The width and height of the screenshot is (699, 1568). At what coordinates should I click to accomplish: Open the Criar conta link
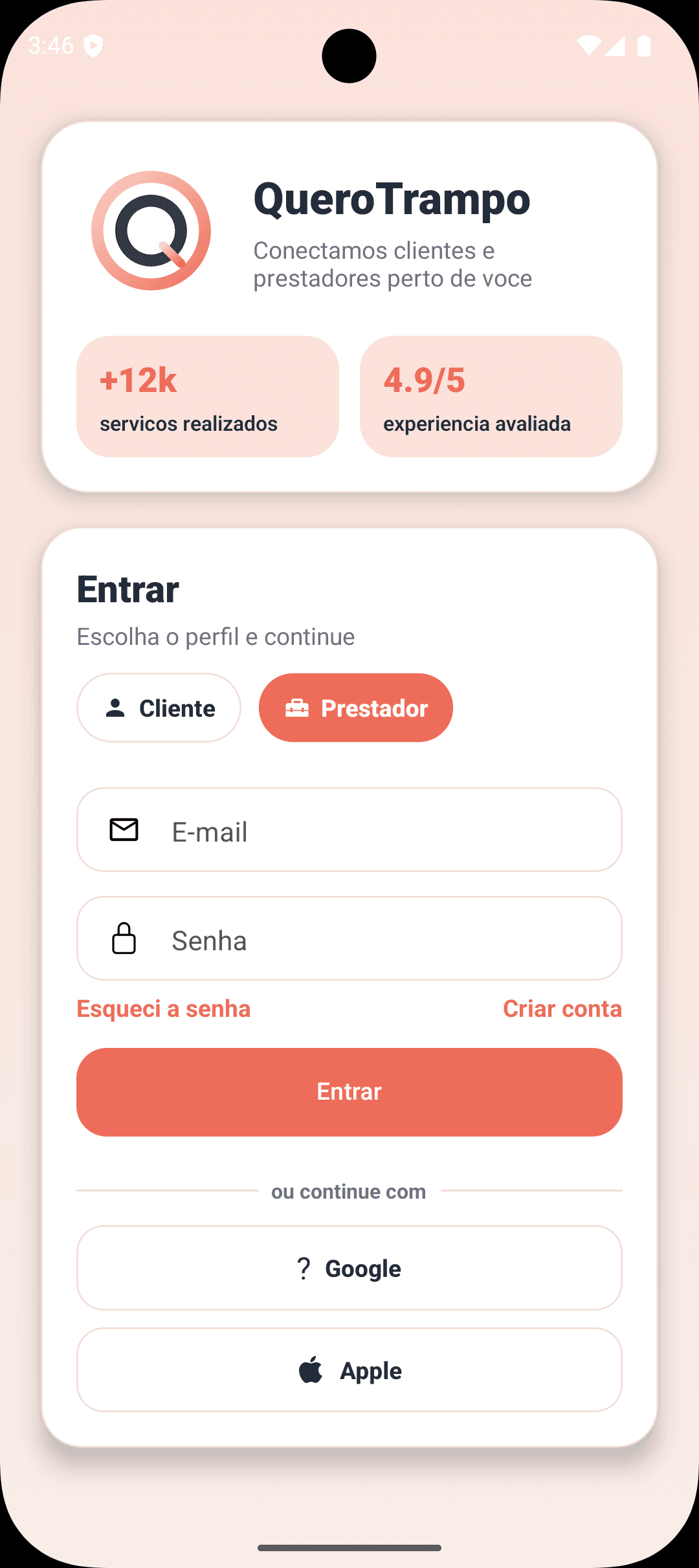coord(563,1008)
